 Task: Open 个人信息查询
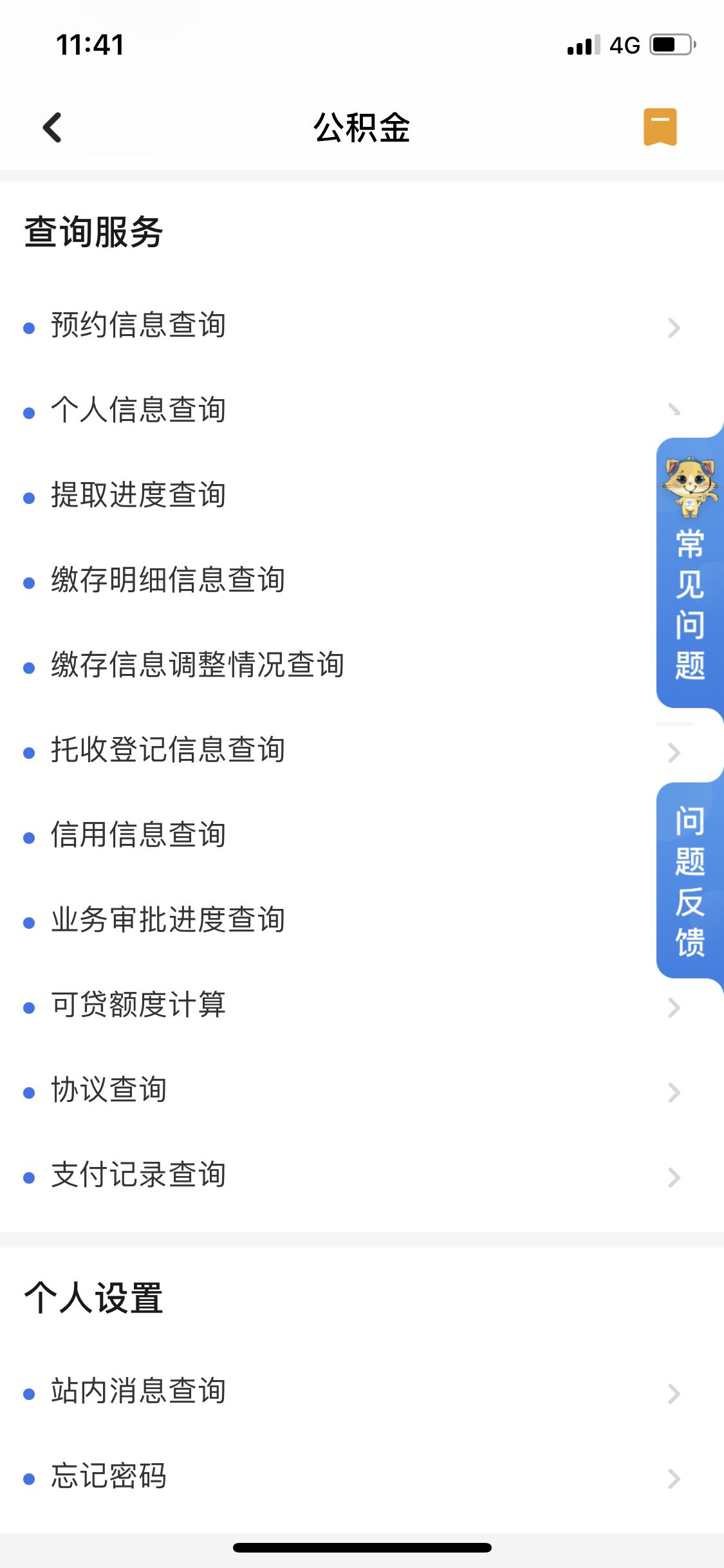pos(138,410)
